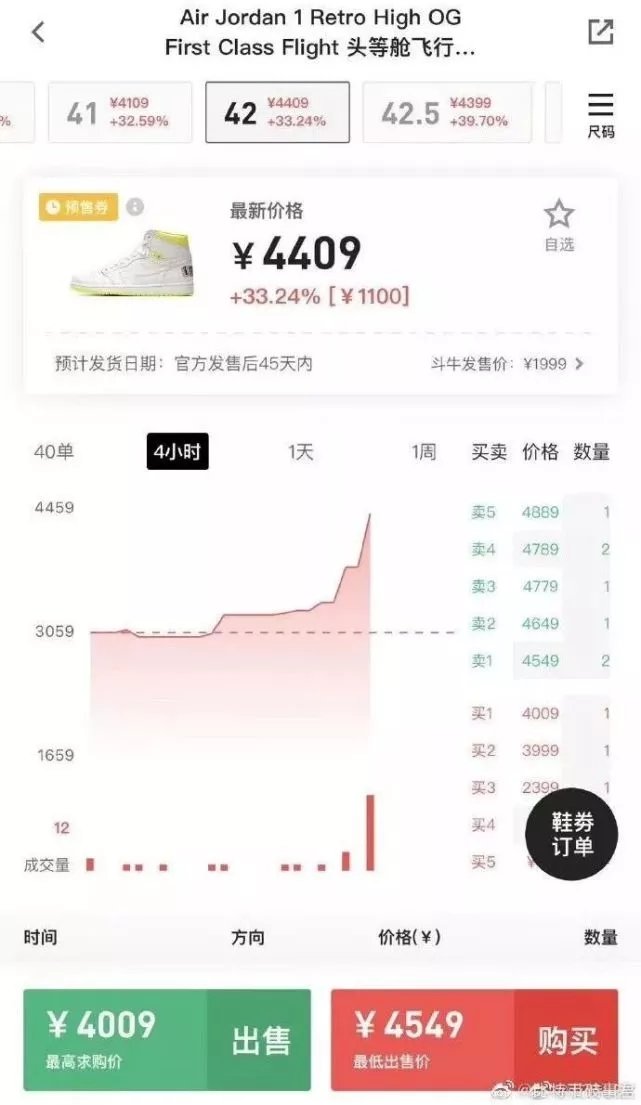This screenshot has width=641, height=1105.
Task: Add to 自选 with the star
Action: pos(559,224)
